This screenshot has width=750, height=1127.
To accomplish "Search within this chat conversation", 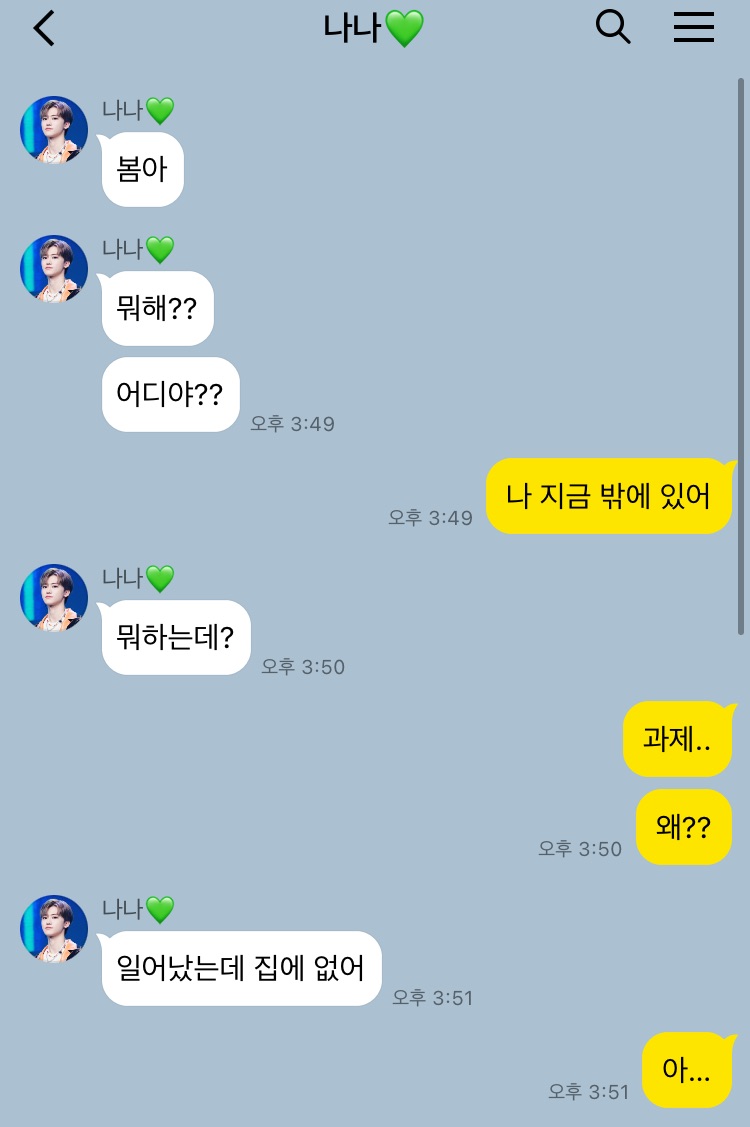I will point(613,27).
